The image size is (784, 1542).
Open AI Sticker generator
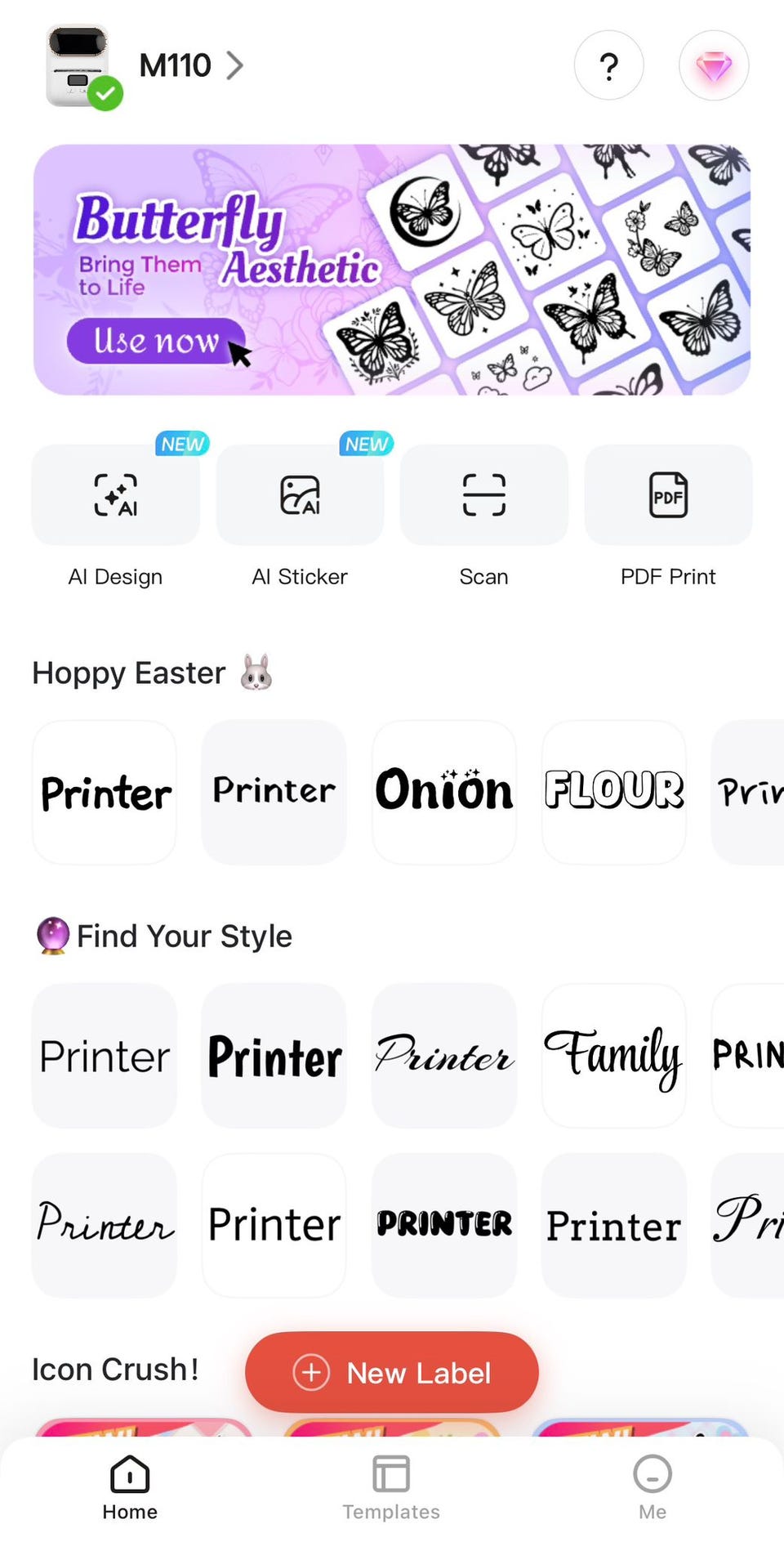[300, 495]
